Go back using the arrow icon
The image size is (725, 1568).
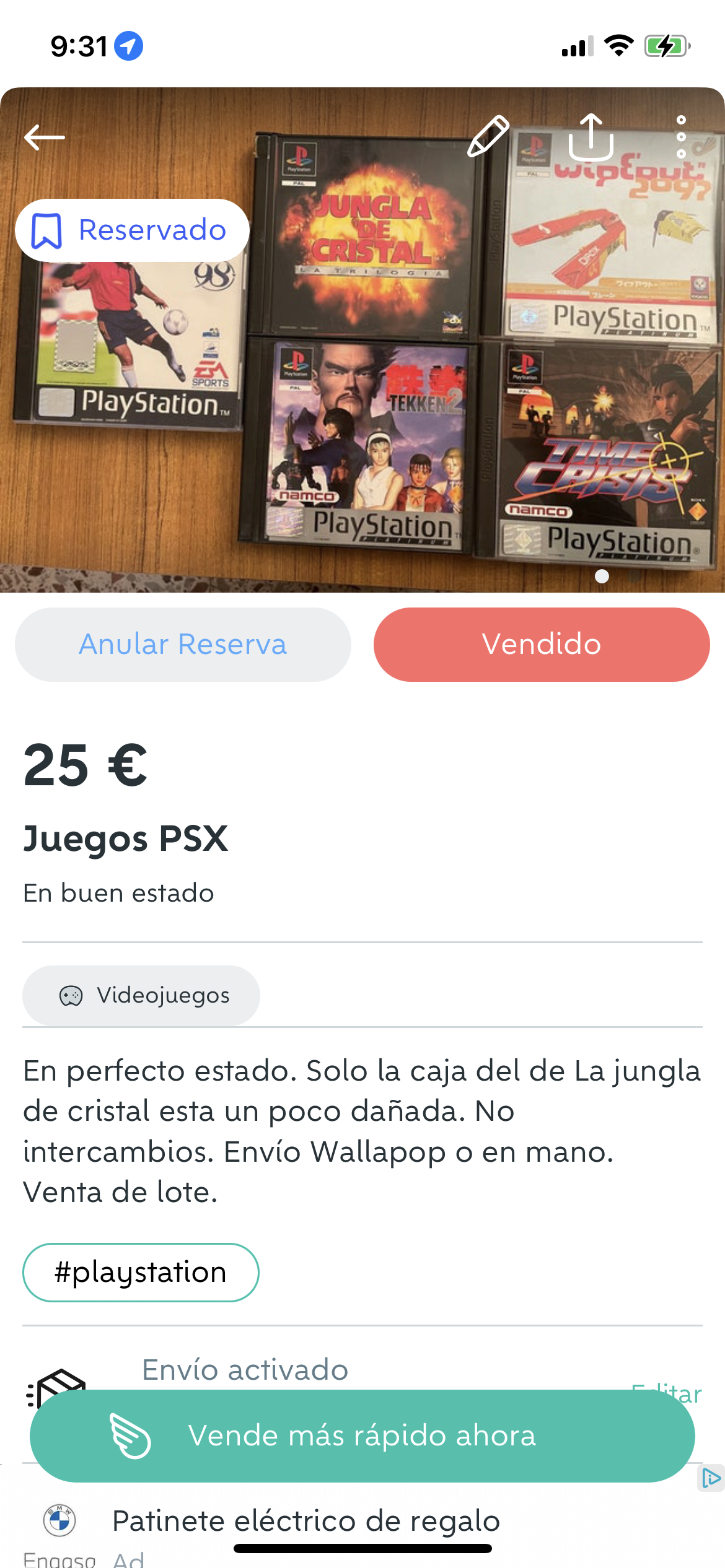45,137
